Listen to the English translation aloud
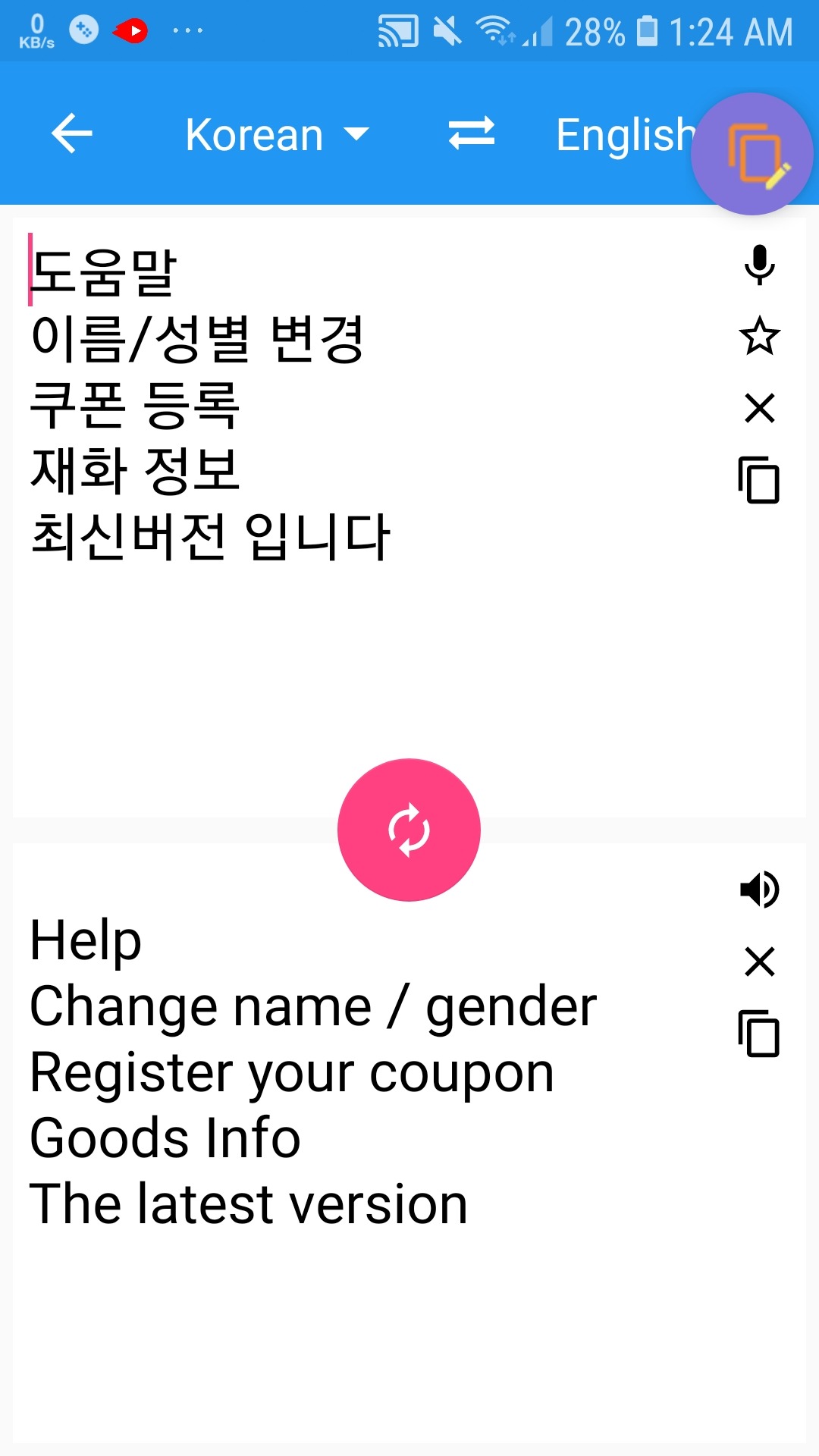Image resolution: width=819 pixels, height=1456 pixels. click(759, 890)
